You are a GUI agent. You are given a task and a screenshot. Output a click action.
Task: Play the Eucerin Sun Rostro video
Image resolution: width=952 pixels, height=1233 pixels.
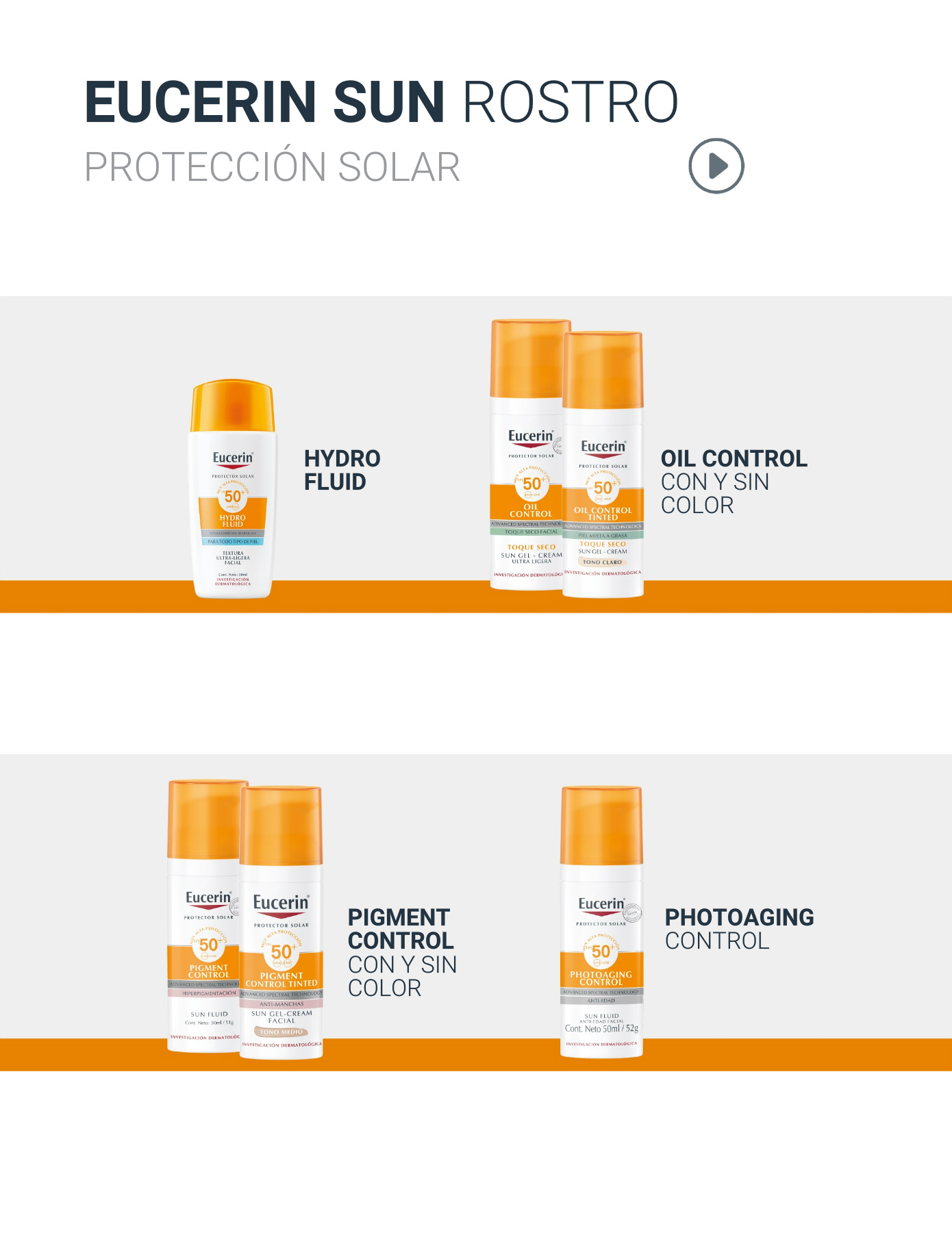pyautogui.click(x=716, y=166)
